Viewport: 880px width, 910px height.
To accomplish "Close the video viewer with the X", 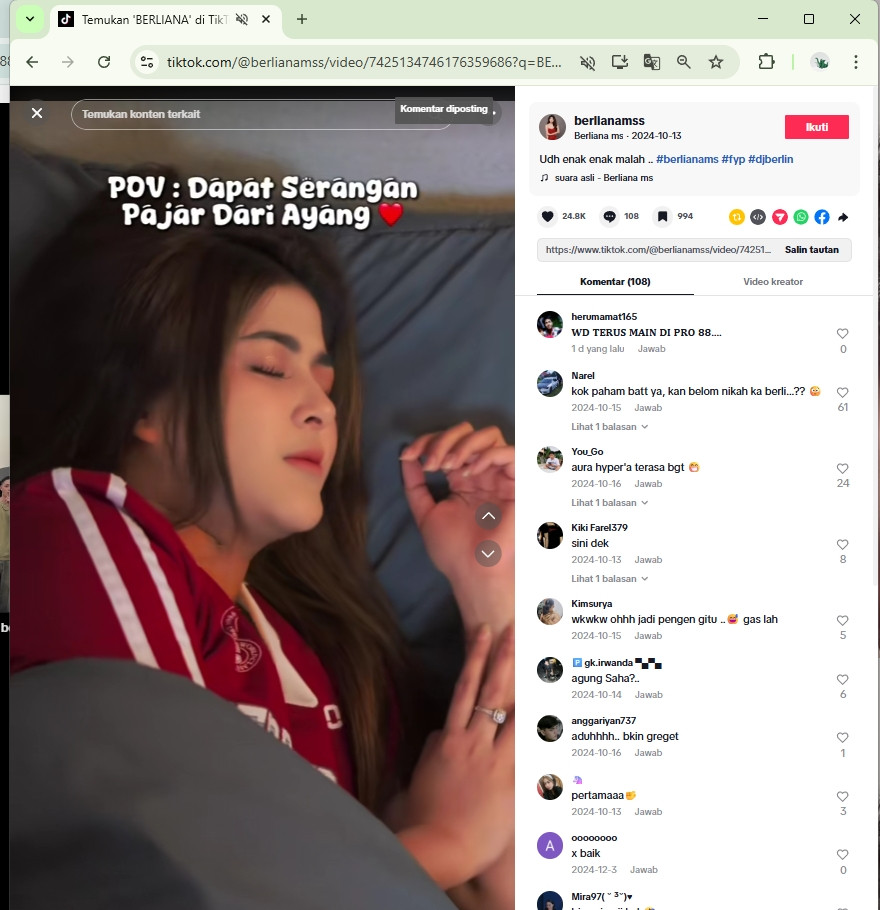I will point(37,113).
